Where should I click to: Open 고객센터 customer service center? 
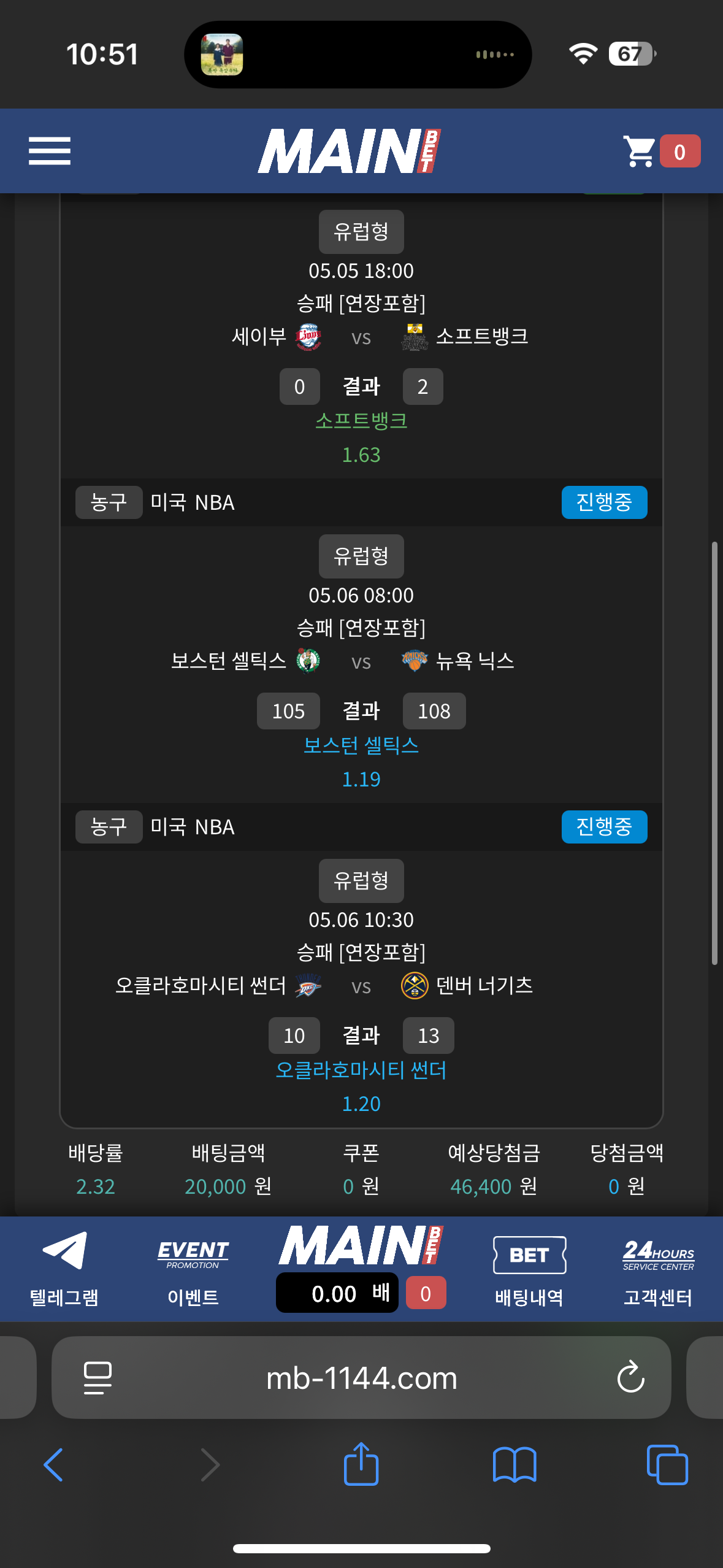pyautogui.click(x=658, y=1269)
